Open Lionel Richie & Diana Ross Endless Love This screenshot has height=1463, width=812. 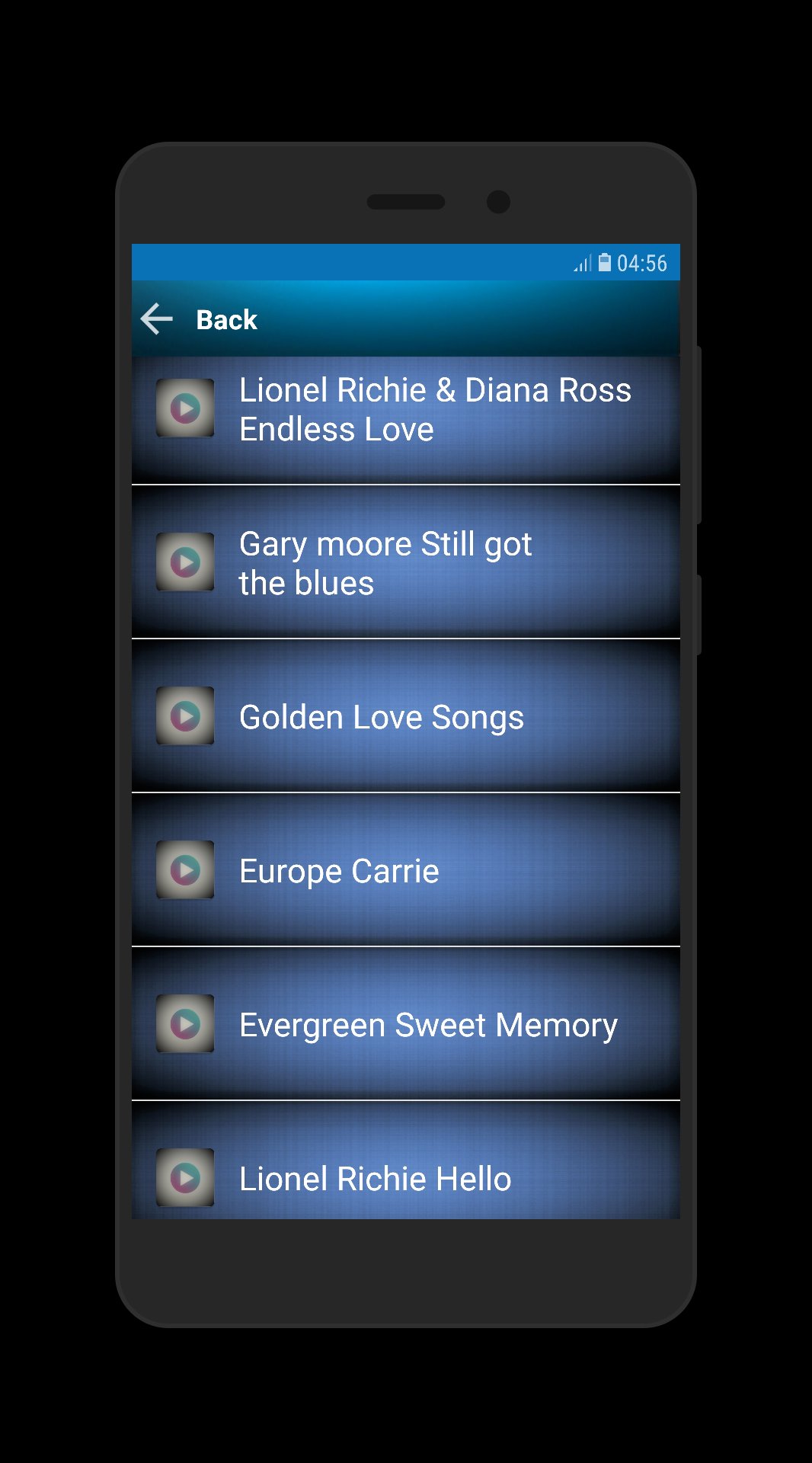(x=406, y=420)
